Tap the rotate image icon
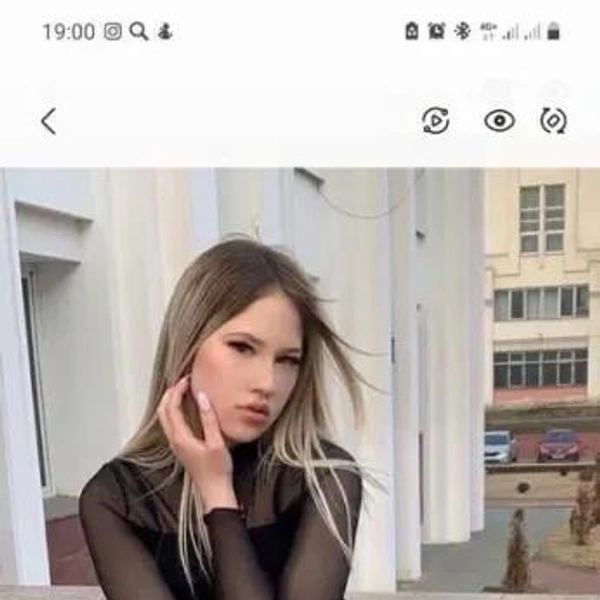Image resolution: width=600 pixels, height=600 pixels. 553,121
